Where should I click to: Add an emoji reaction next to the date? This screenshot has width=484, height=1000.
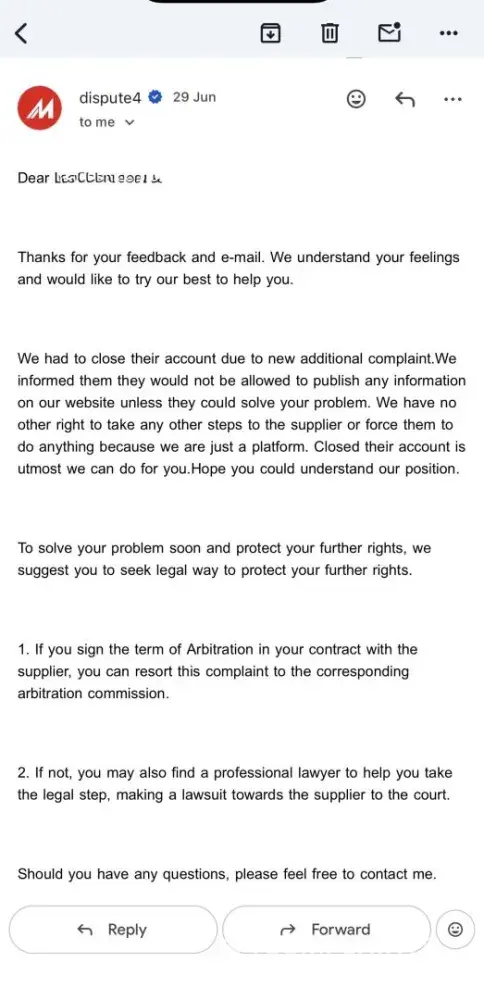tap(356, 99)
